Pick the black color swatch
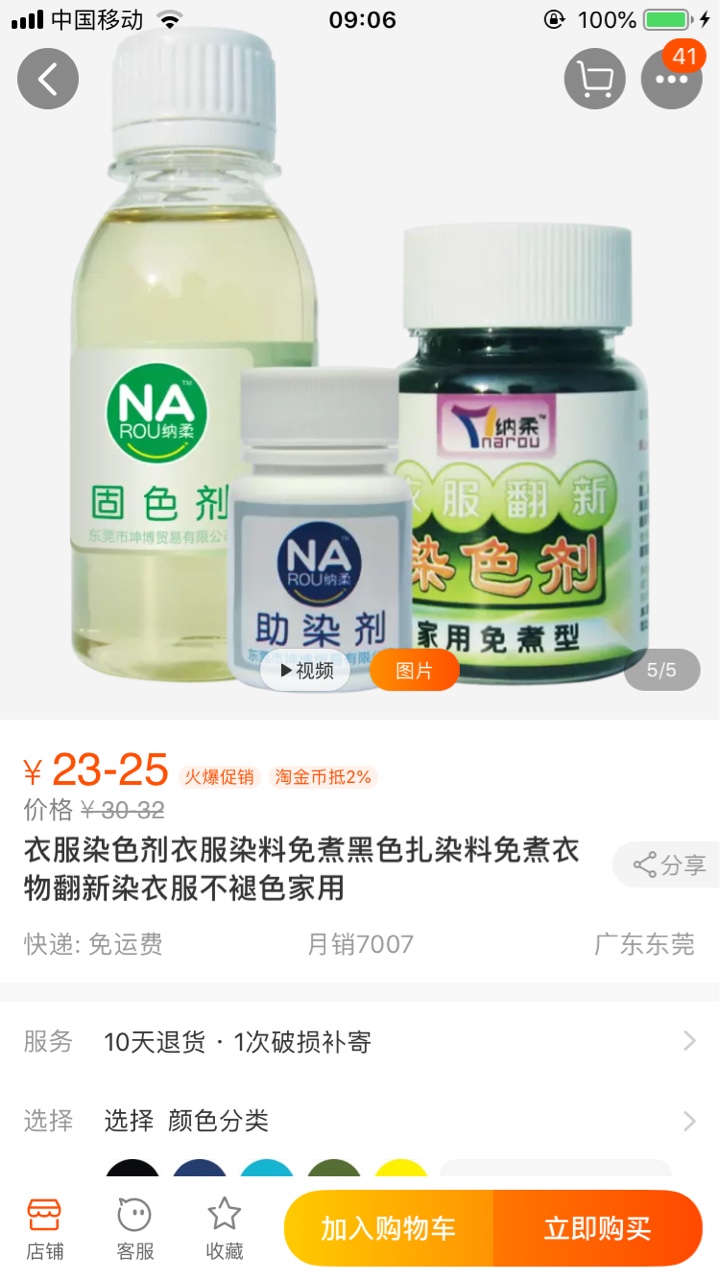The width and height of the screenshot is (720, 1280). point(133,1174)
